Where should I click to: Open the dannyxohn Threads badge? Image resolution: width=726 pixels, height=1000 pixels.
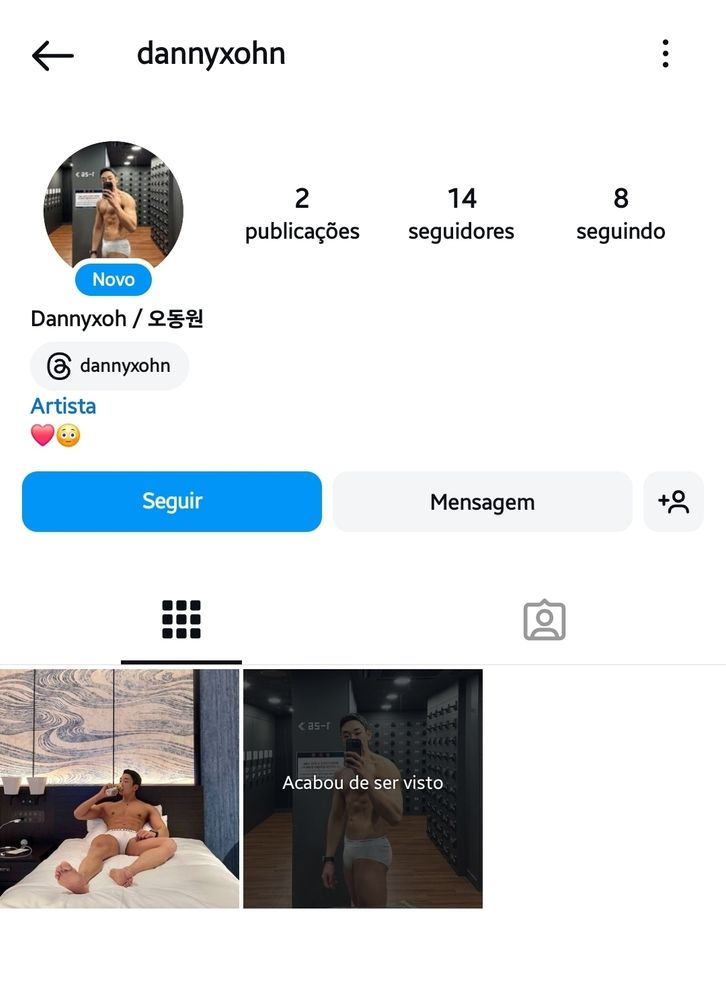(x=110, y=366)
